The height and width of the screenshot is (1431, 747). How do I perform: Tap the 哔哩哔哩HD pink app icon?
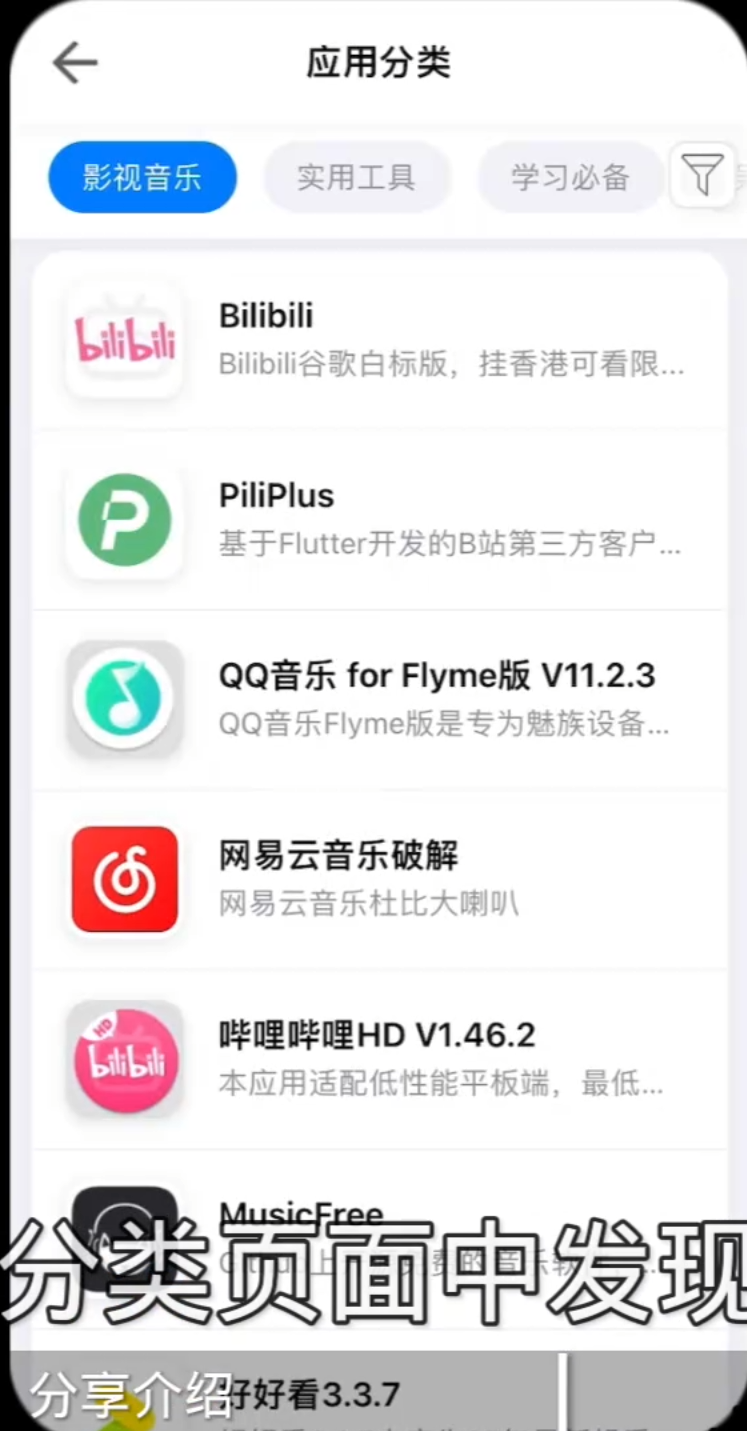pyautogui.click(x=124, y=1058)
